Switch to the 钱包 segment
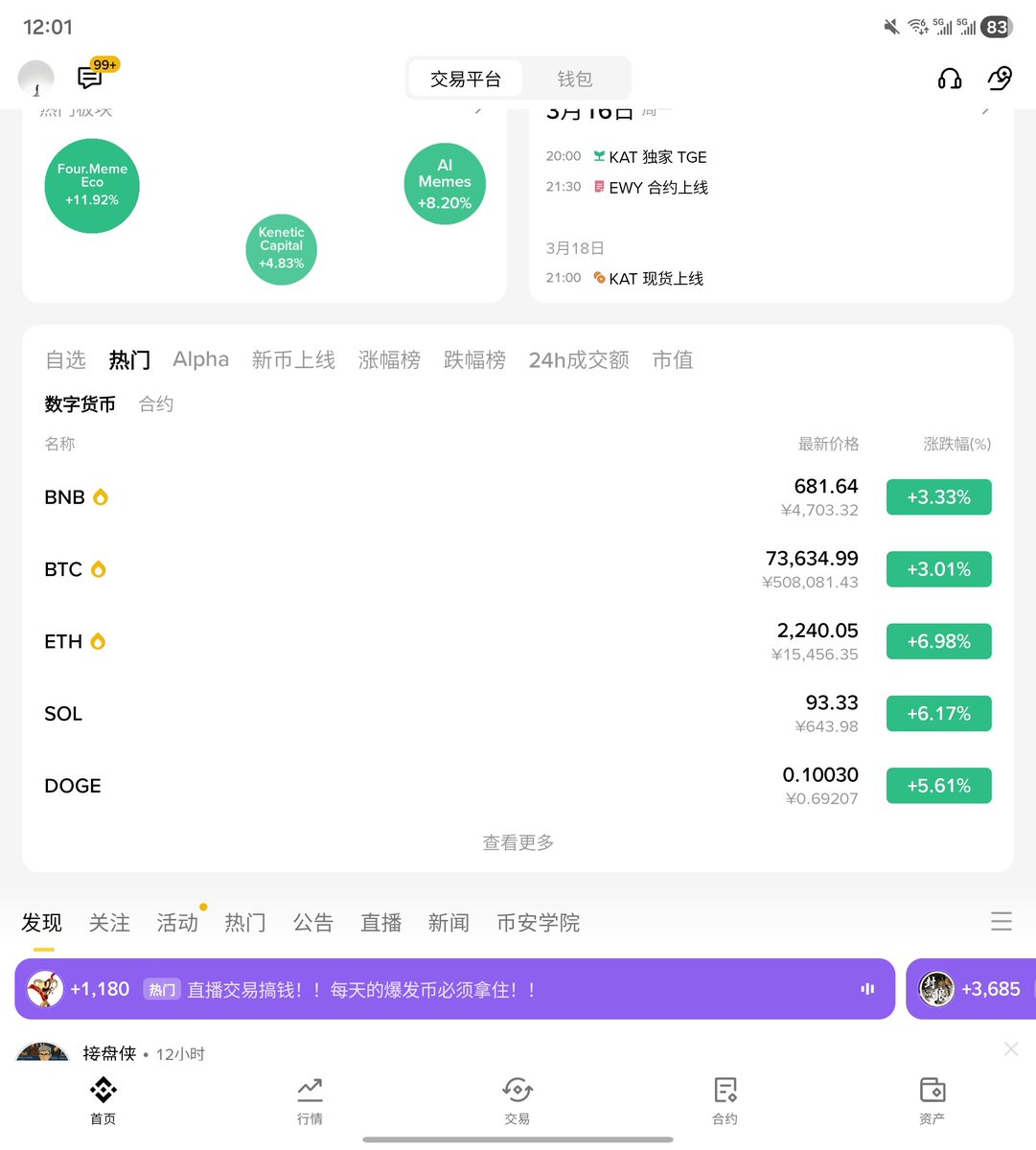Image resolution: width=1036 pixels, height=1150 pixels. point(574,79)
